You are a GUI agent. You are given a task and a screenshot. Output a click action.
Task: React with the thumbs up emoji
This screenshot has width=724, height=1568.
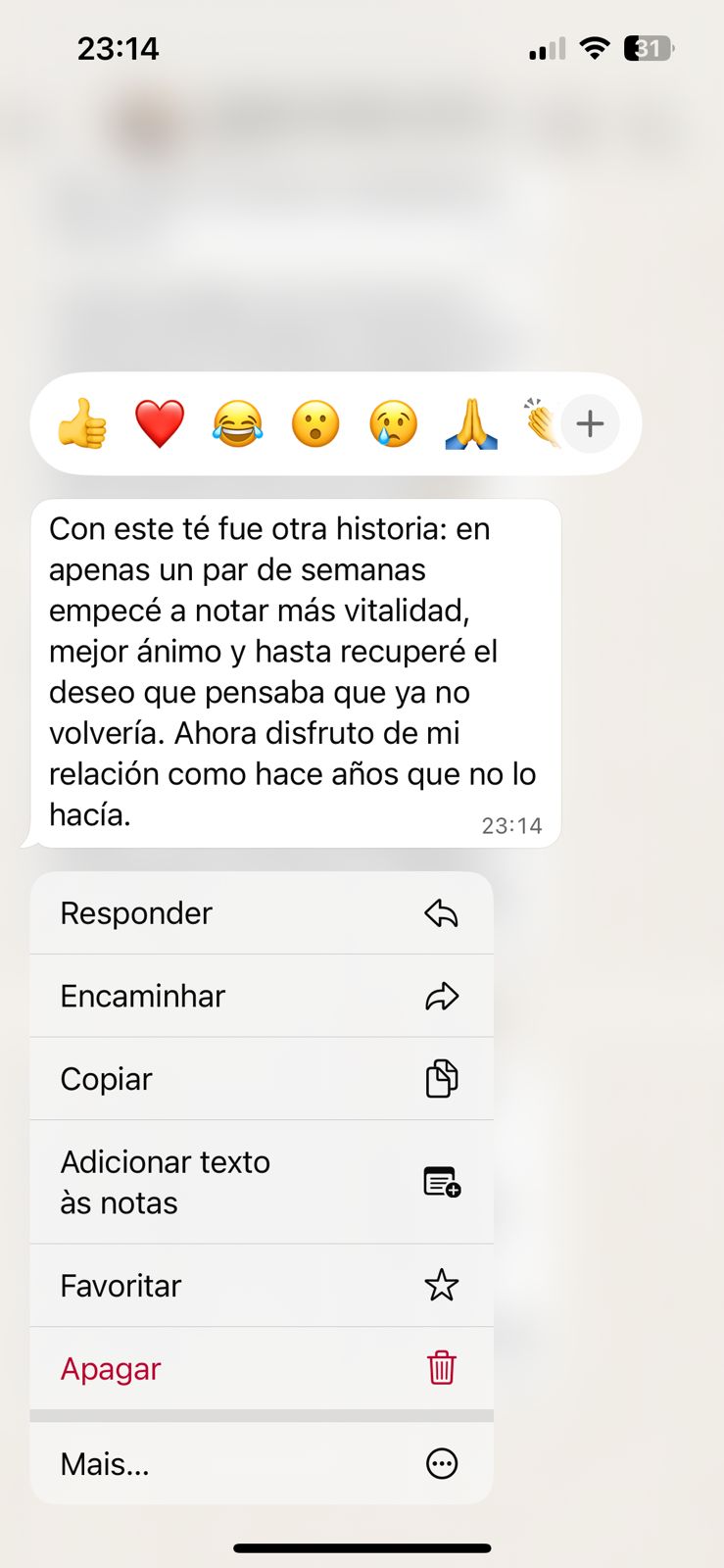click(x=82, y=423)
